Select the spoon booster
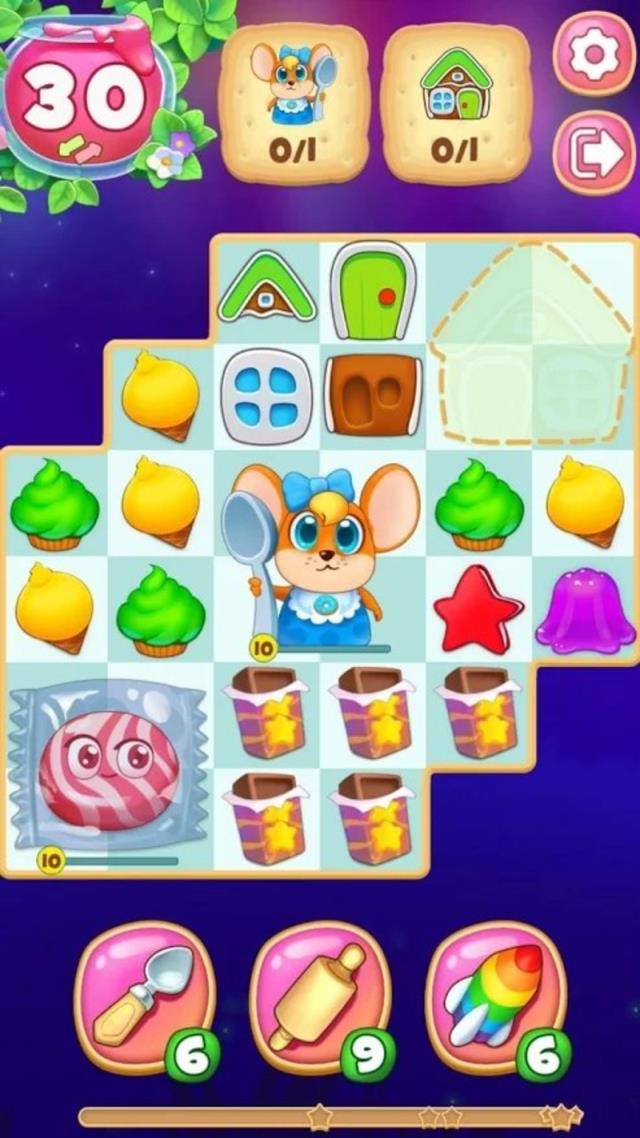 tap(143, 995)
